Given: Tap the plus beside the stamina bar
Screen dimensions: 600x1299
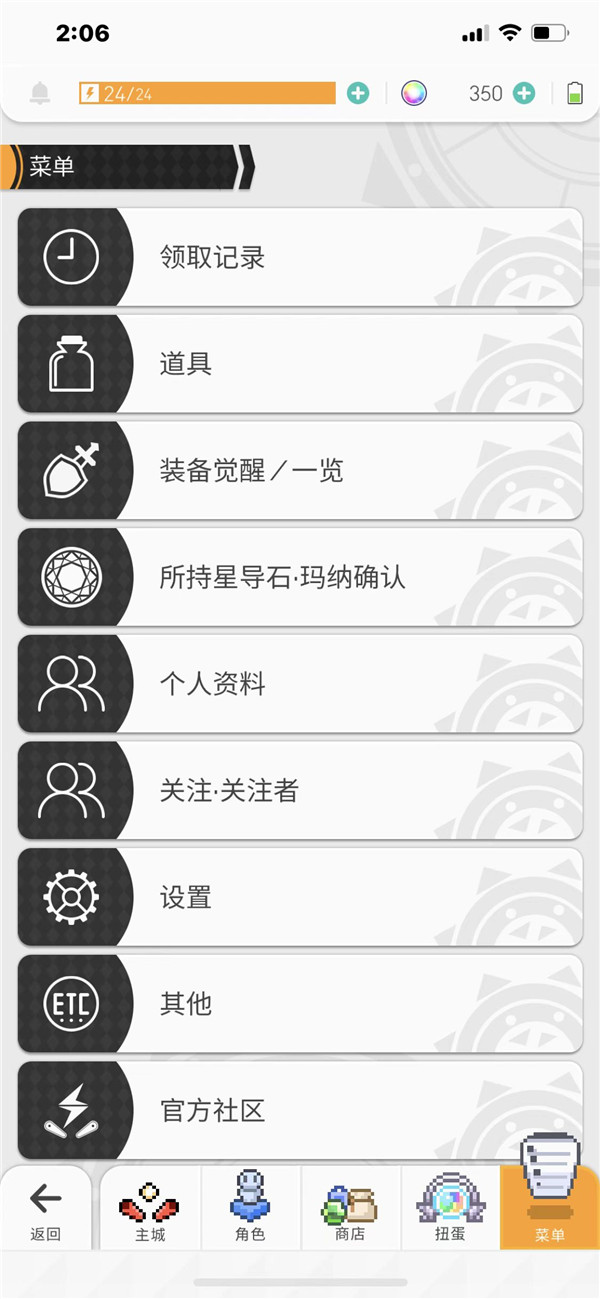Looking at the screenshot, I should tap(358, 94).
